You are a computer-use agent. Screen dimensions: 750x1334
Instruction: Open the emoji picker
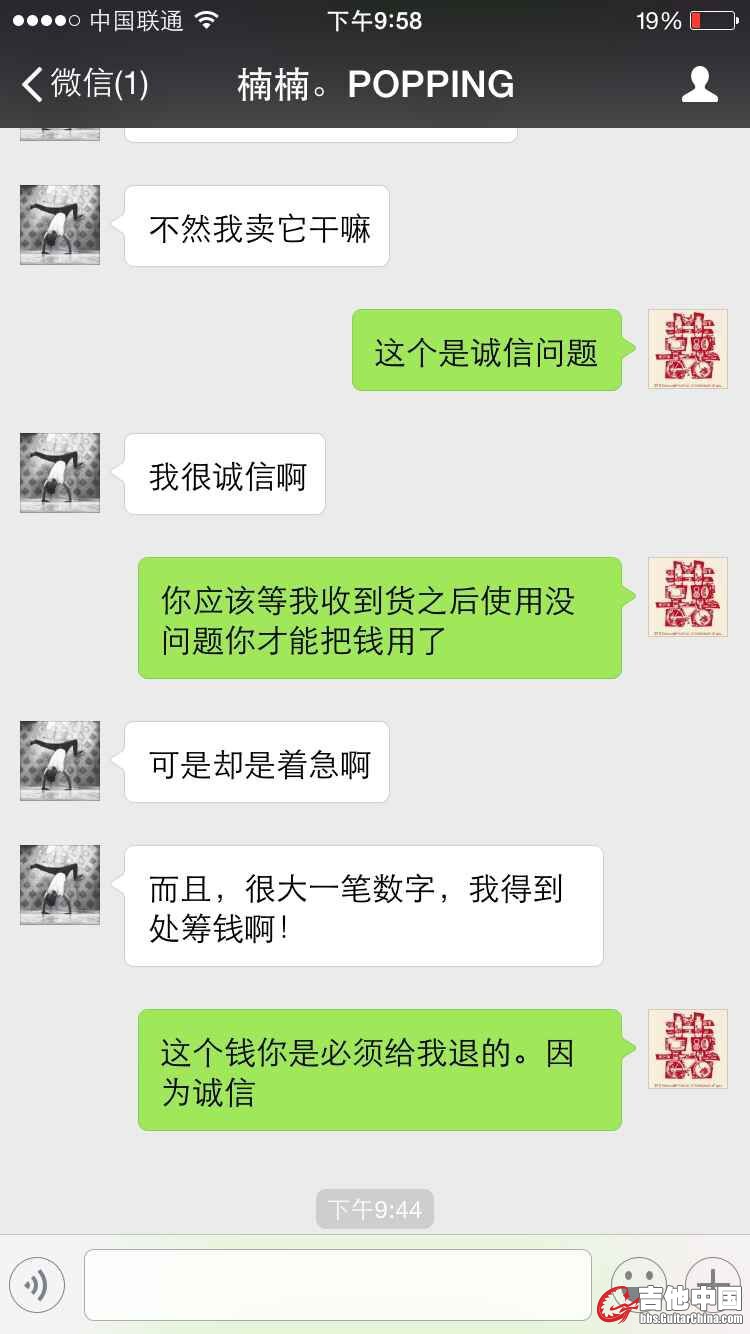[x=639, y=1282]
